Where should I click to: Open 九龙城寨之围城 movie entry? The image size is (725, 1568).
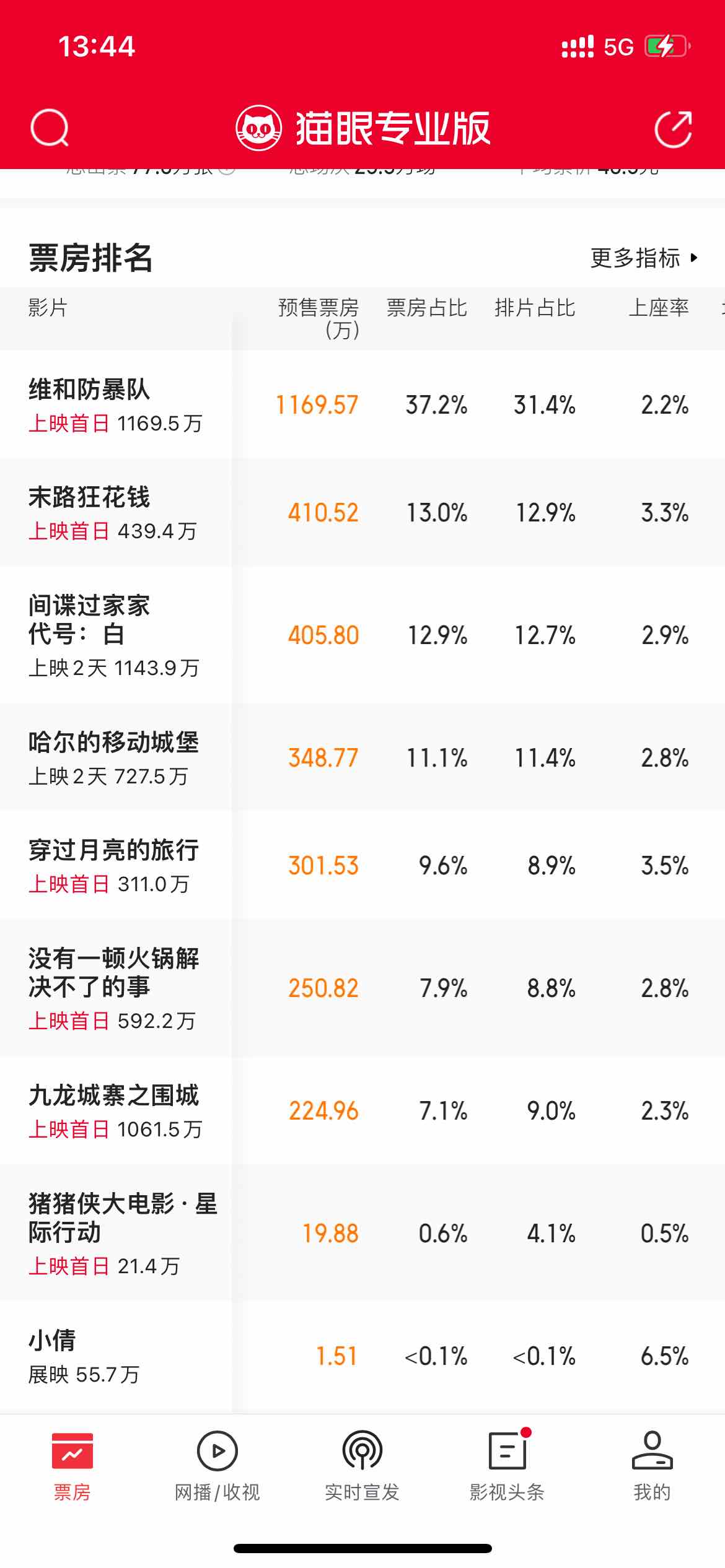click(x=362, y=1110)
